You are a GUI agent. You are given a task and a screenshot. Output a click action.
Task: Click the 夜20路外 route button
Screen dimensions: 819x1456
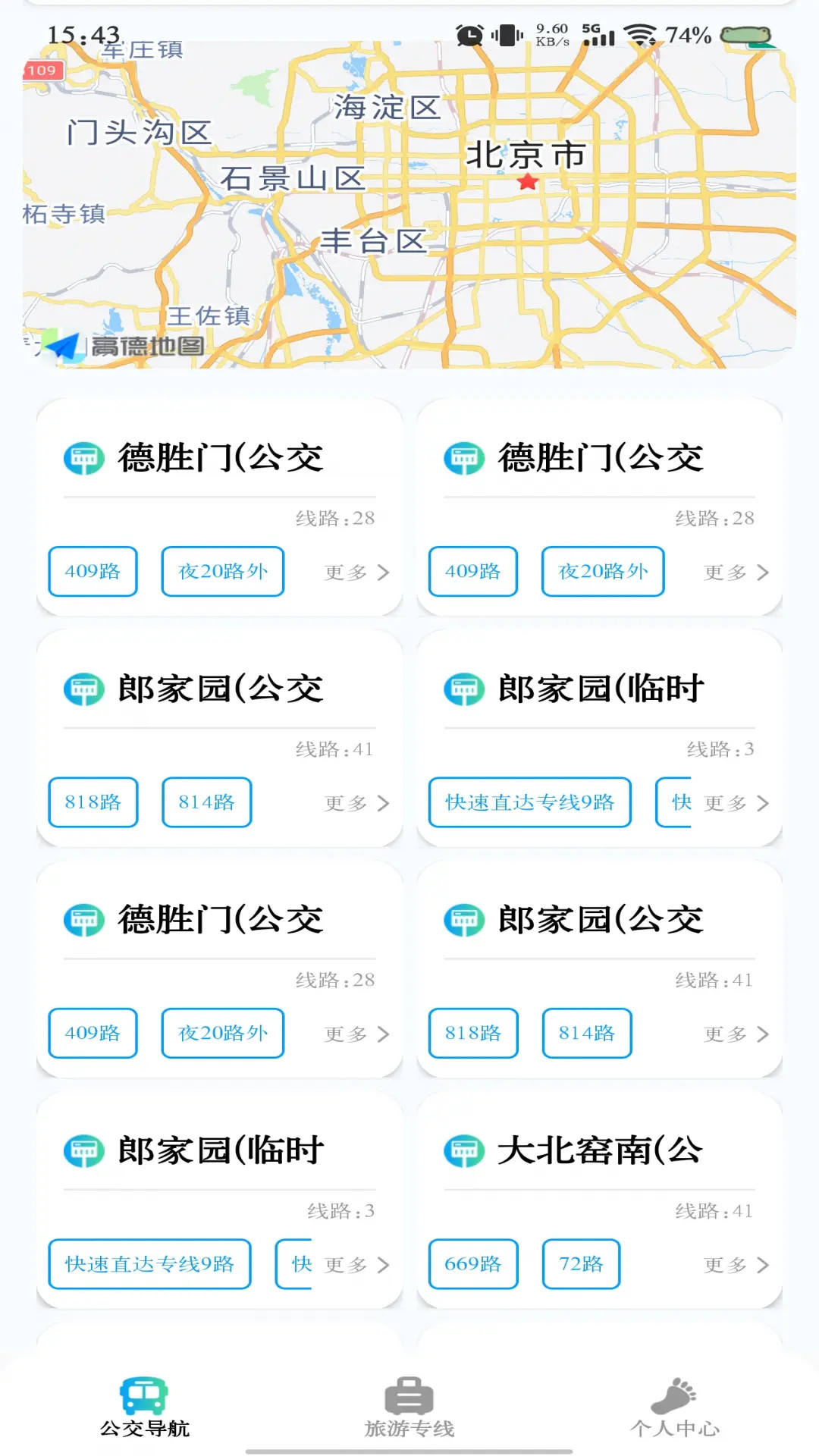[x=222, y=573]
